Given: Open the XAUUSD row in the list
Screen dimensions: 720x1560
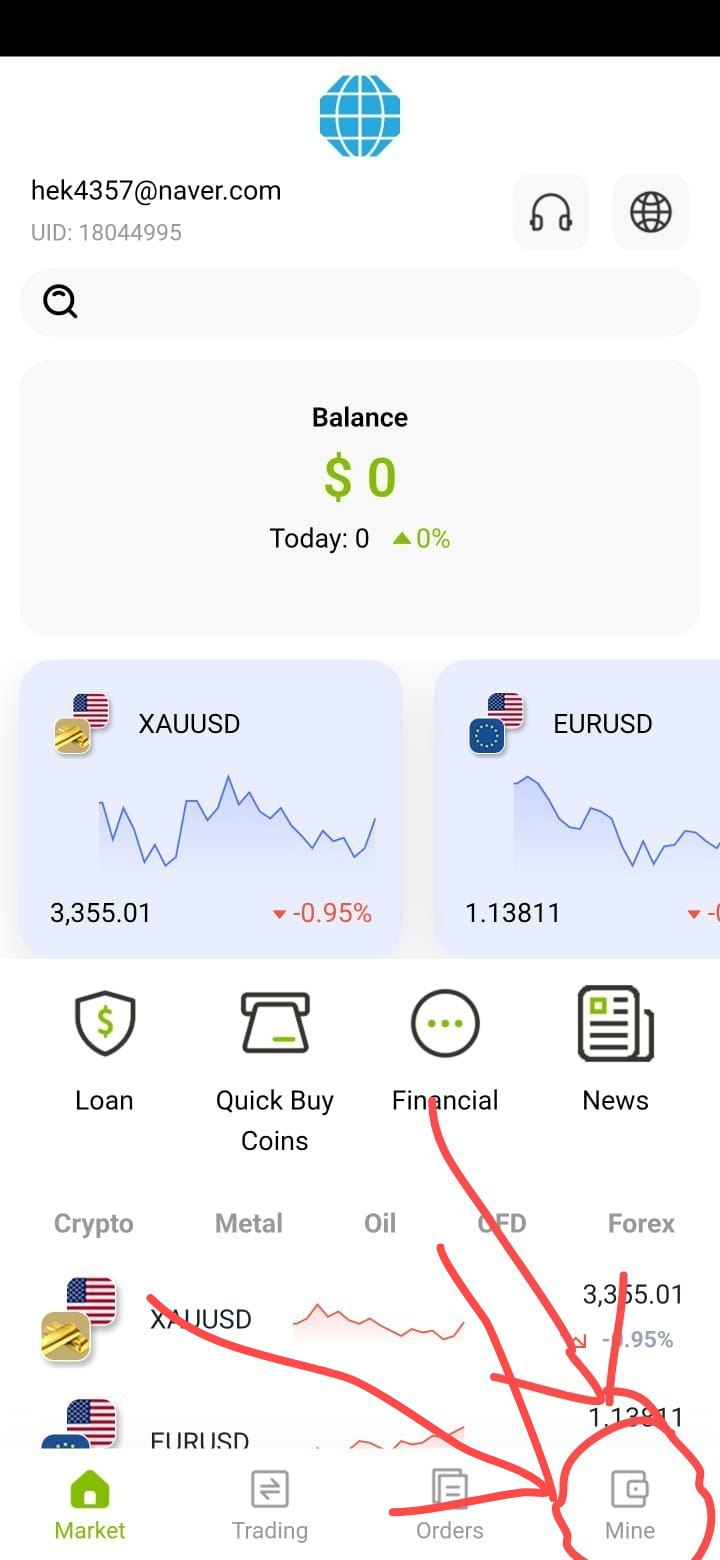Looking at the screenshot, I should [x=360, y=1320].
